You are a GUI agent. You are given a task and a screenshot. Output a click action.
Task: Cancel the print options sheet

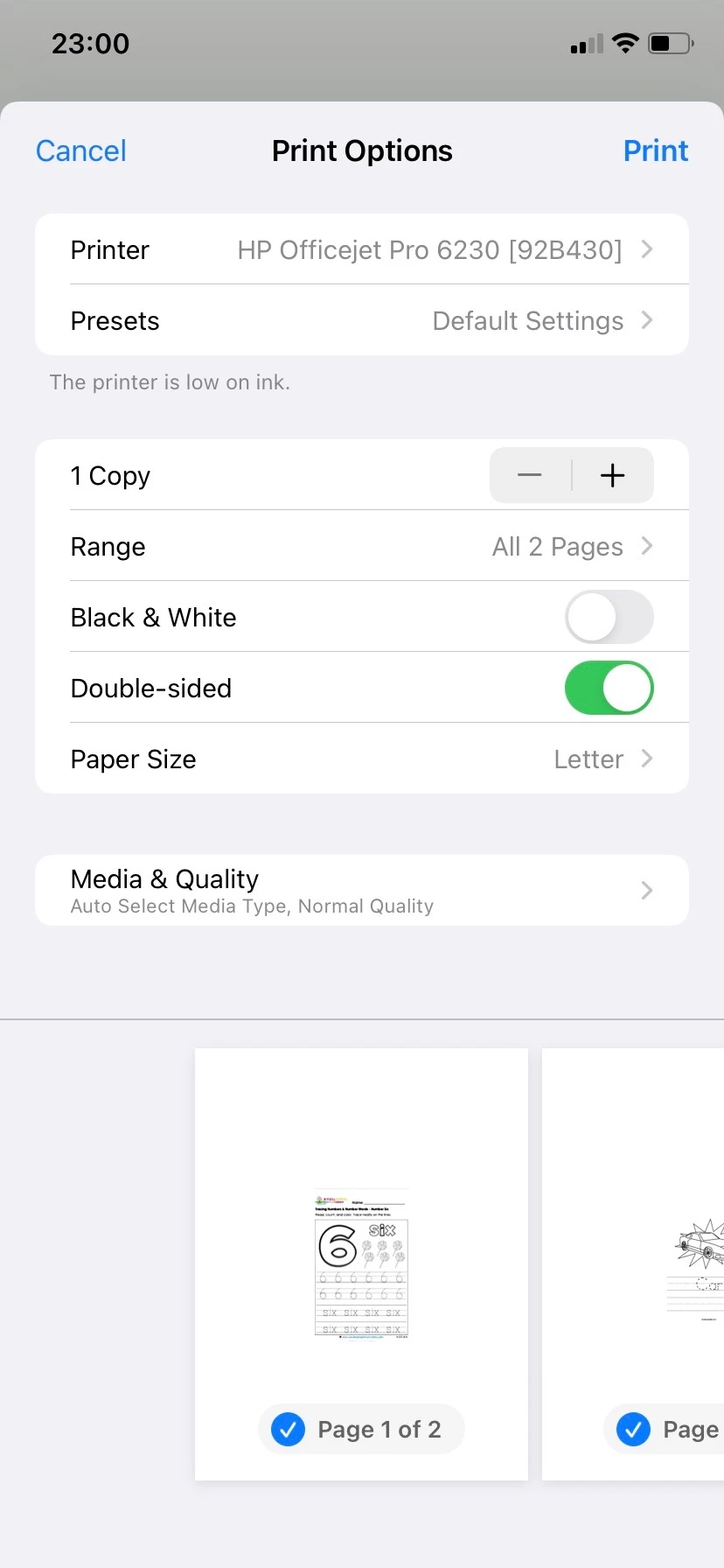click(x=80, y=150)
